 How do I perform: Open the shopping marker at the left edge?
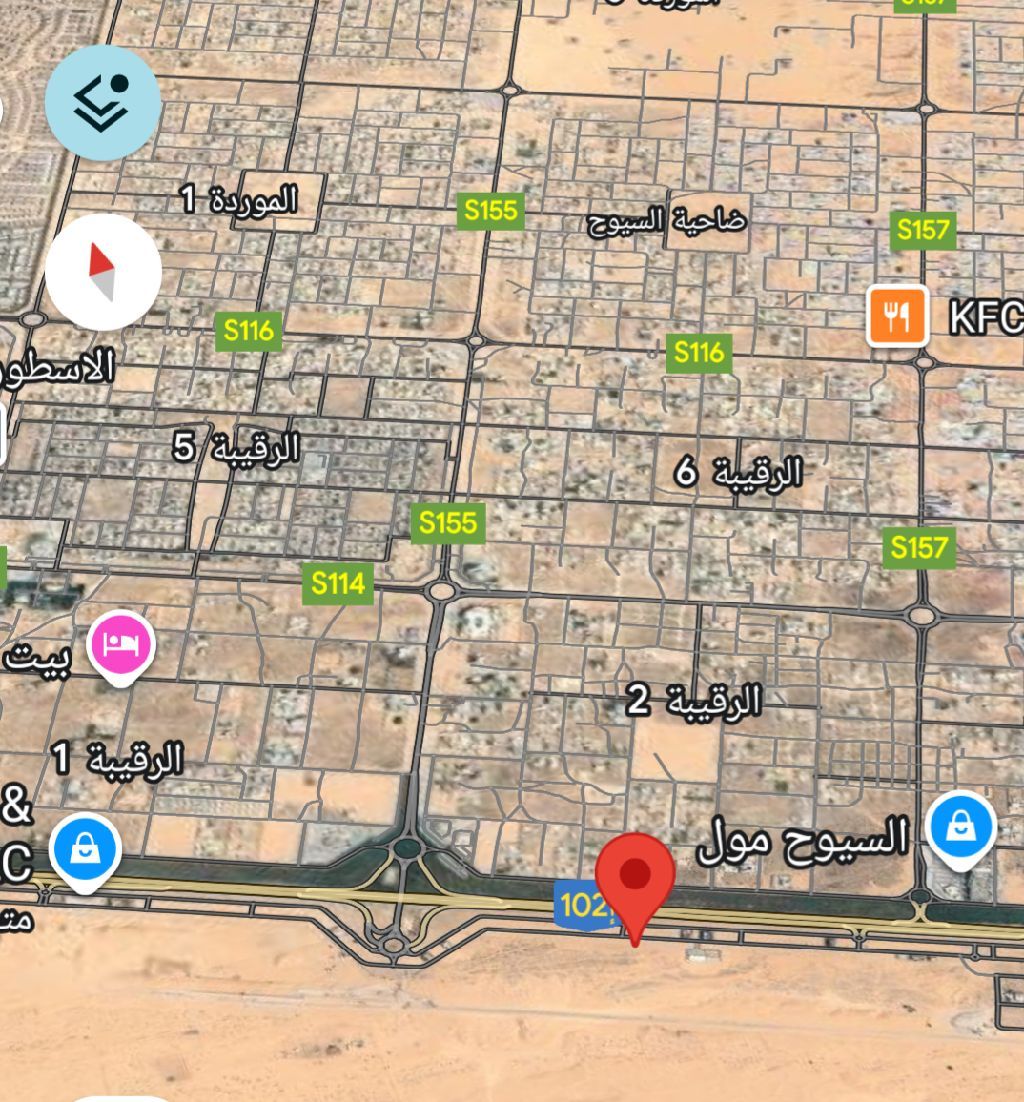tap(86, 850)
